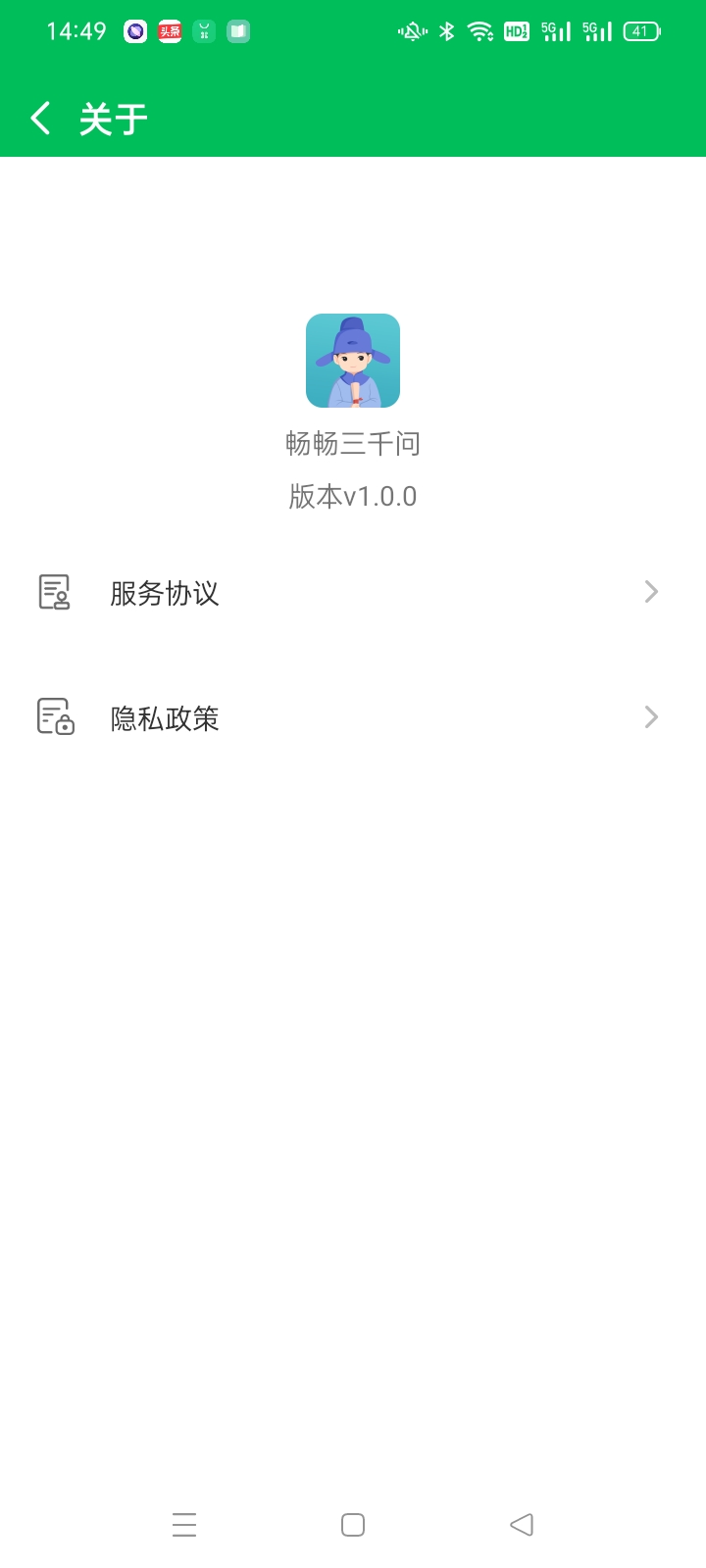Tap the version text 版本v1.0.0

pos(353,496)
